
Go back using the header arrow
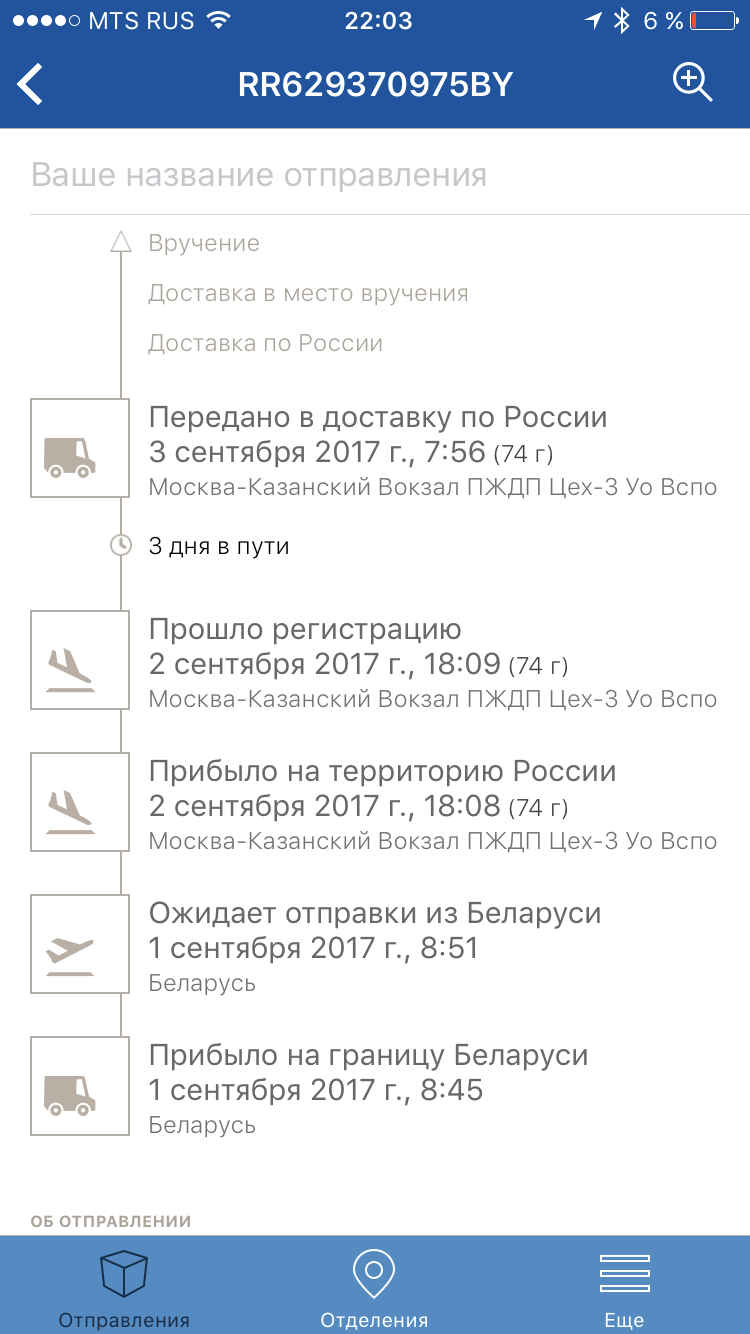(31, 84)
